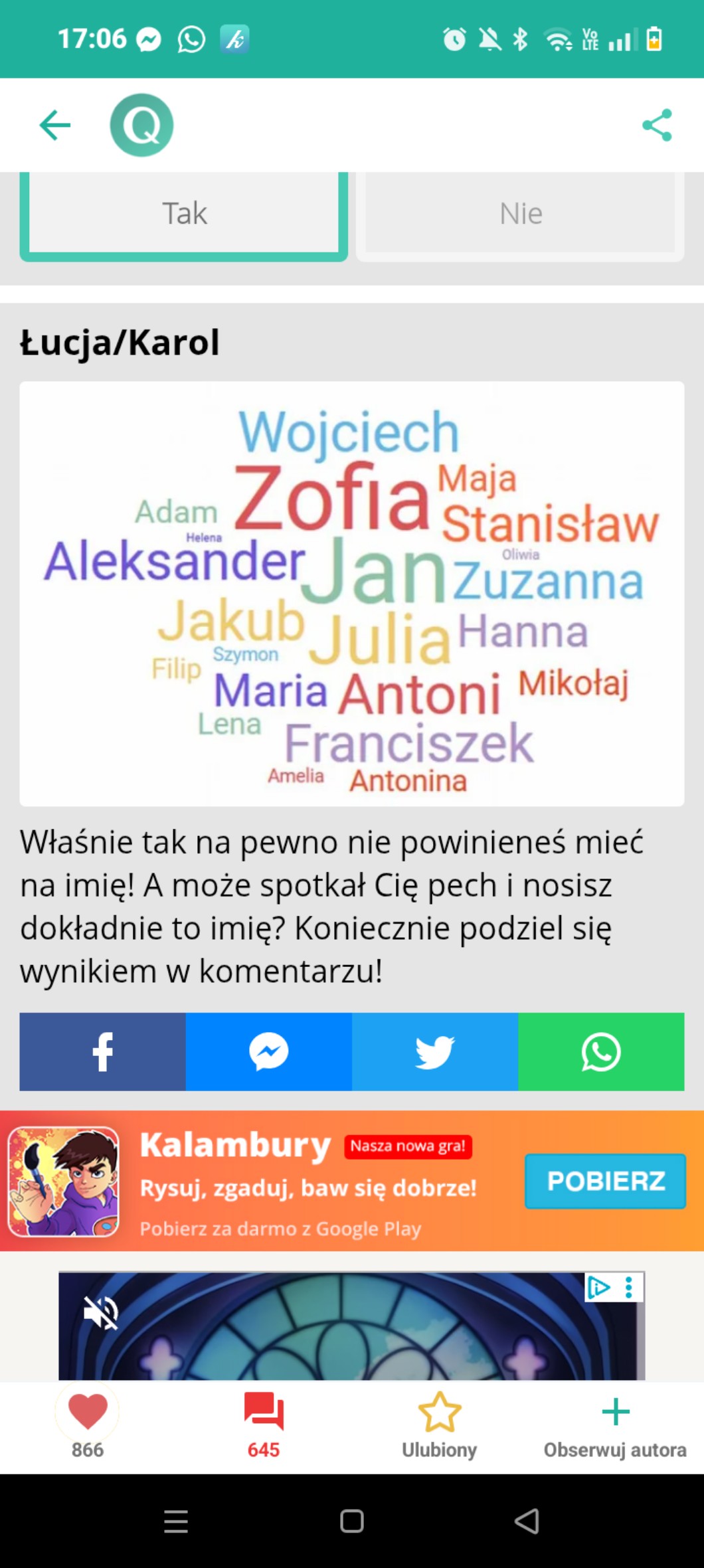Open the Q logo home button
The width and height of the screenshot is (704, 1568).
(141, 125)
